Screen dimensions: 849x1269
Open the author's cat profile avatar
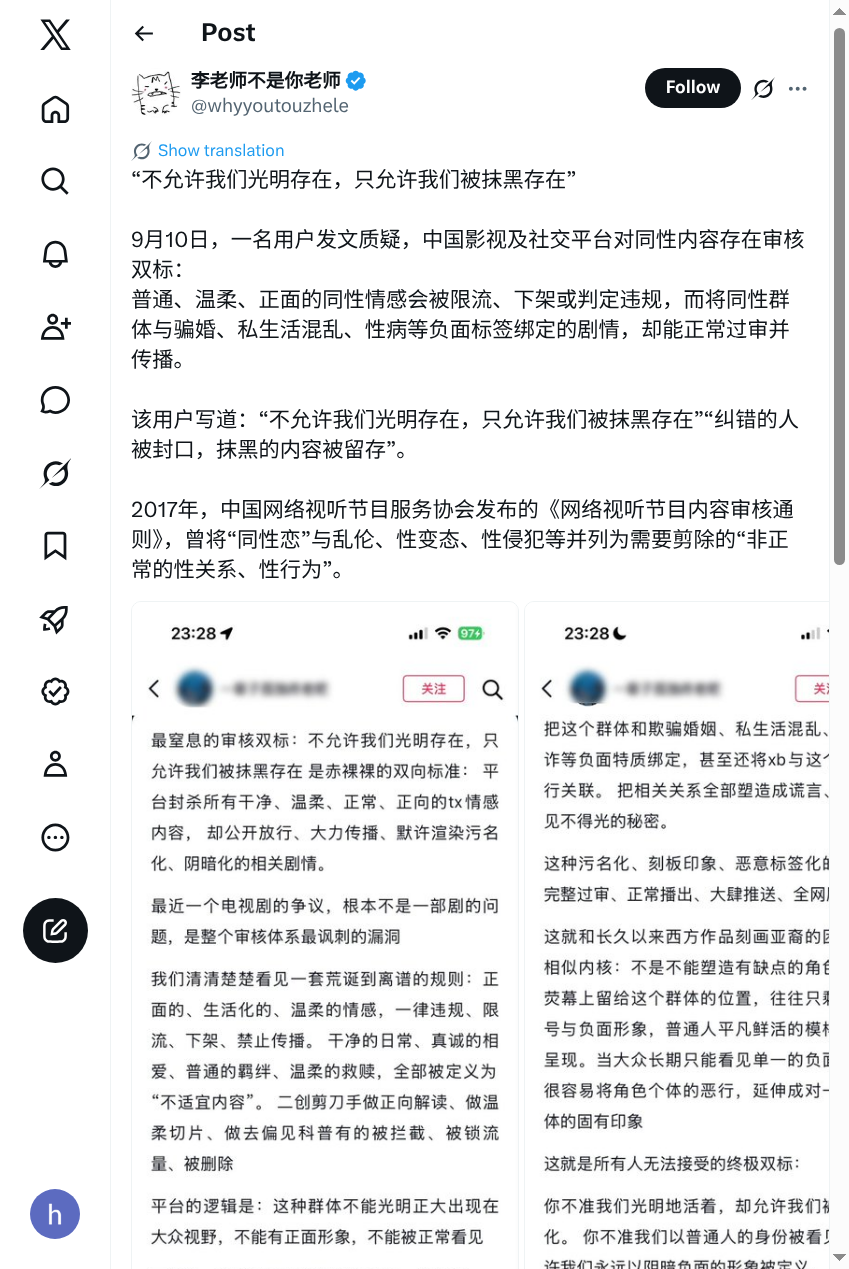pos(155,92)
